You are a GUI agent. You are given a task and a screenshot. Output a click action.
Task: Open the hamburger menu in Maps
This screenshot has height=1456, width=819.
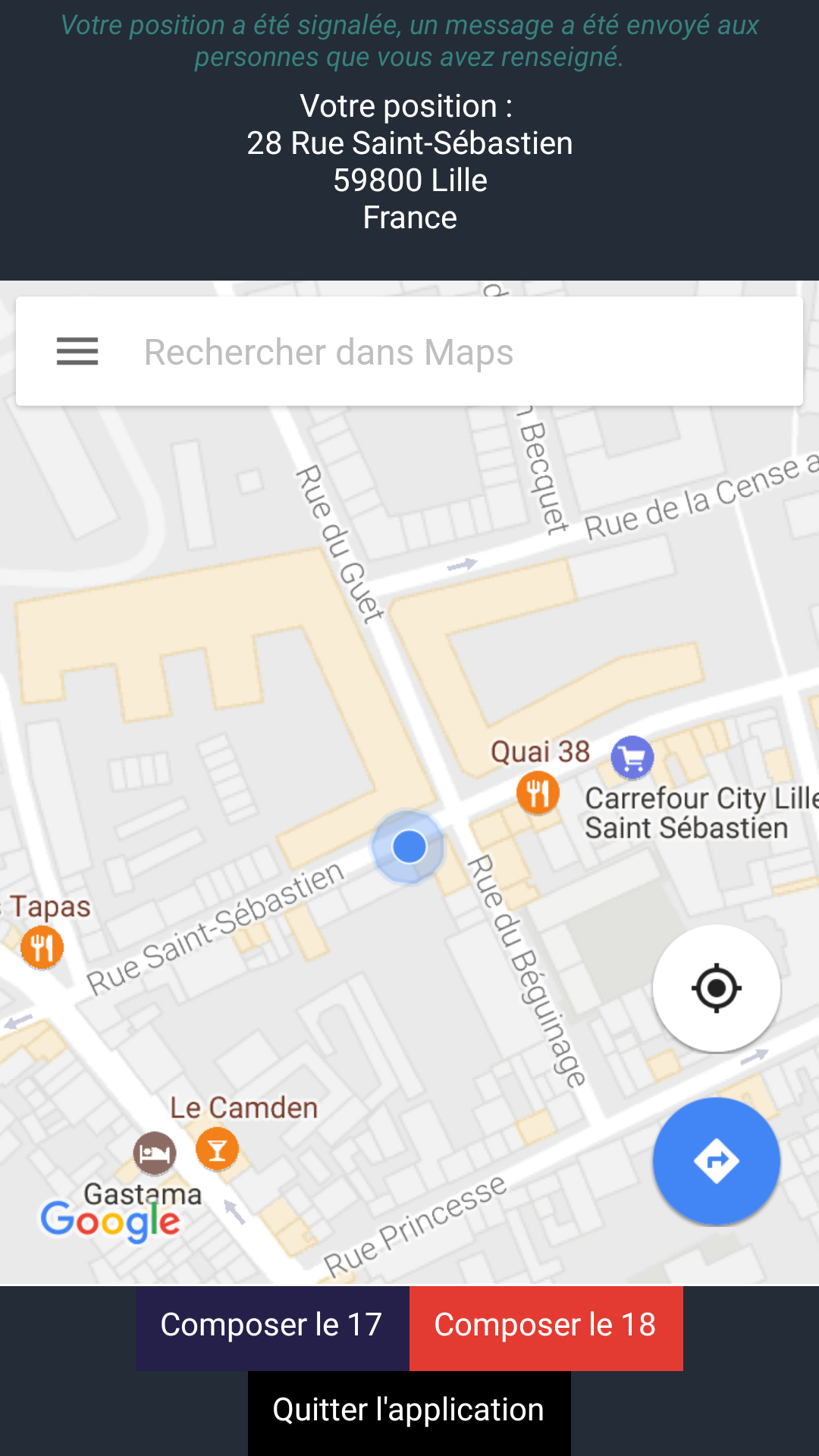click(77, 351)
